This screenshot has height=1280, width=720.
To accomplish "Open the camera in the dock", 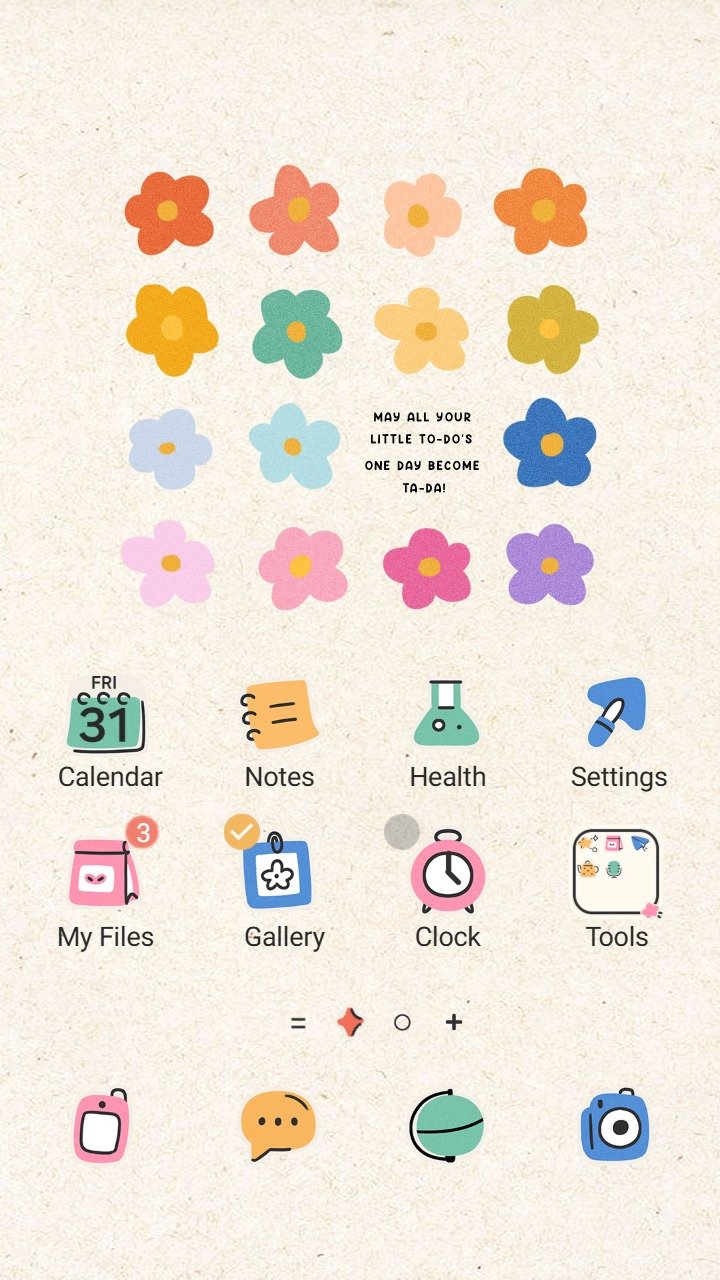I will click(x=616, y=1126).
